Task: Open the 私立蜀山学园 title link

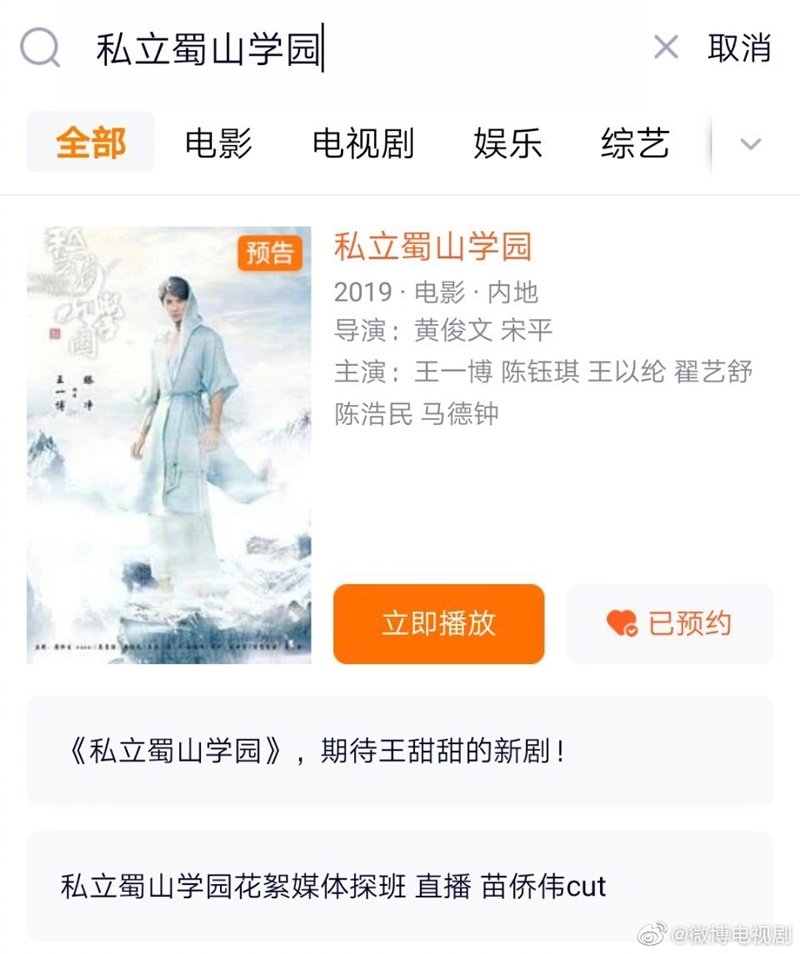Action: [432, 246]
